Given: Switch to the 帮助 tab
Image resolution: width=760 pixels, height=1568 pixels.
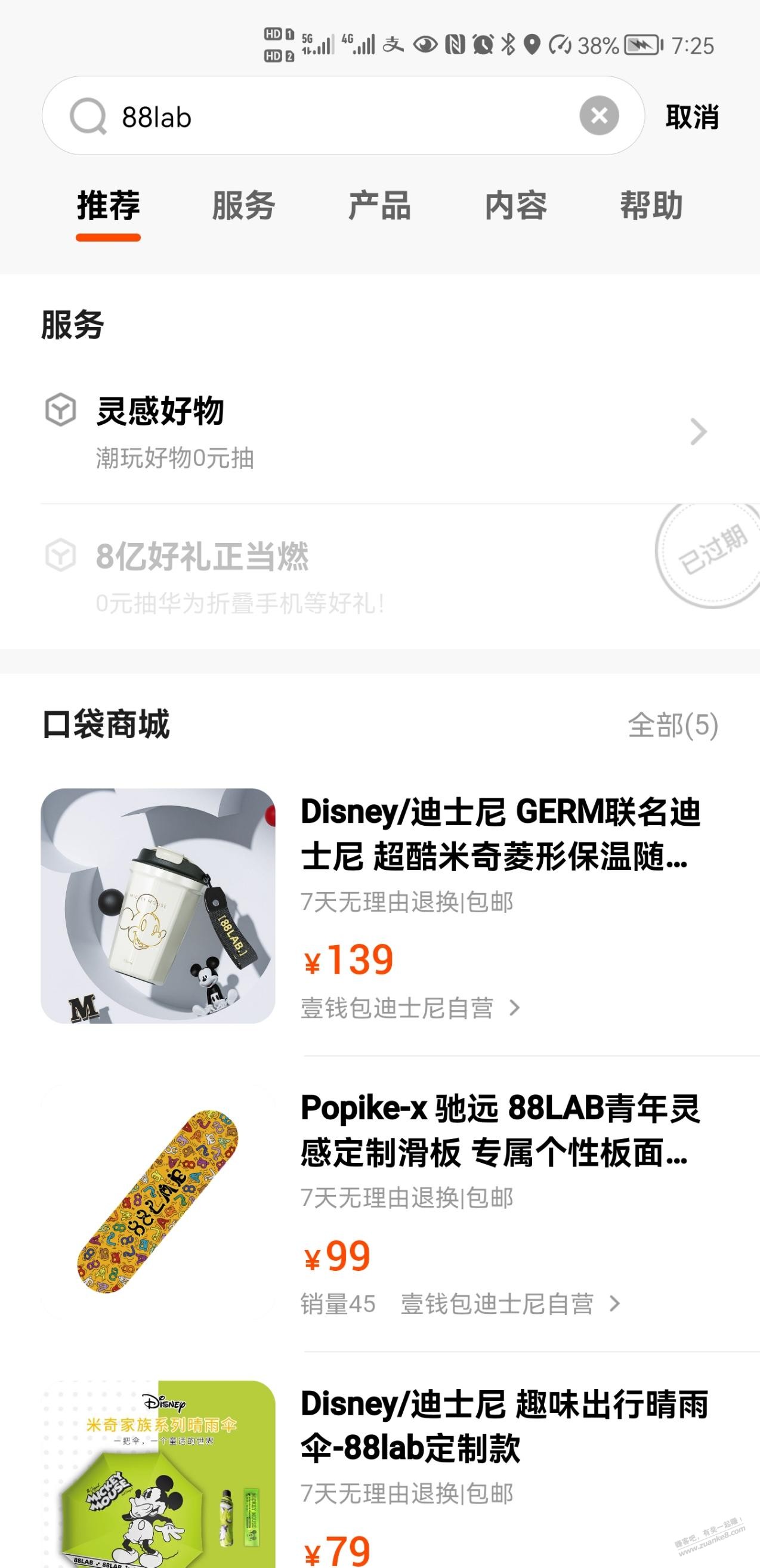Looking at the screenshot, I should [x=651, y=206].
